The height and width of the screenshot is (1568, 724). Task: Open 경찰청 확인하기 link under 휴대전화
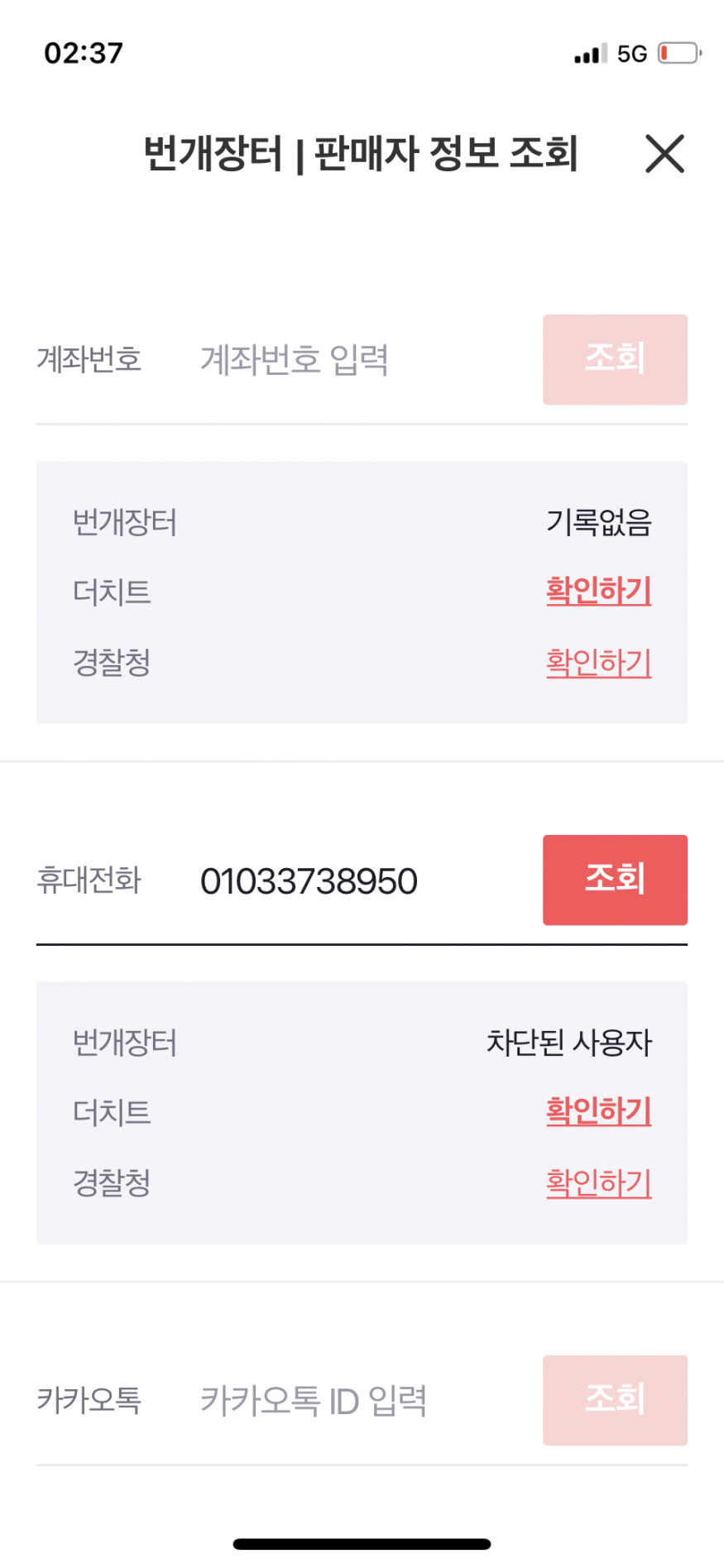pos(598,1183)
